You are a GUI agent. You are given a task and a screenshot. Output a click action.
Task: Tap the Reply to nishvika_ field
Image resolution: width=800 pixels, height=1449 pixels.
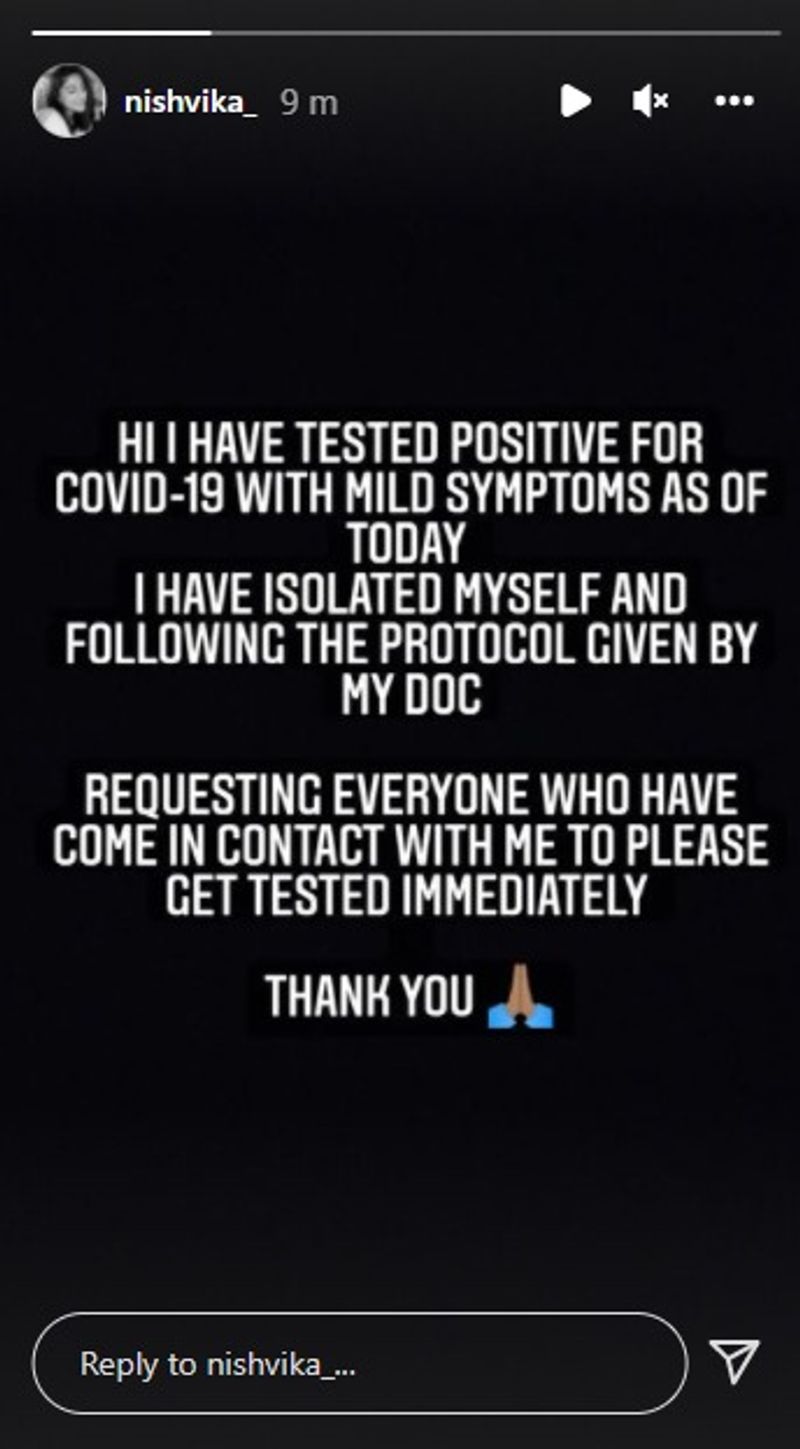point(360,1363)
